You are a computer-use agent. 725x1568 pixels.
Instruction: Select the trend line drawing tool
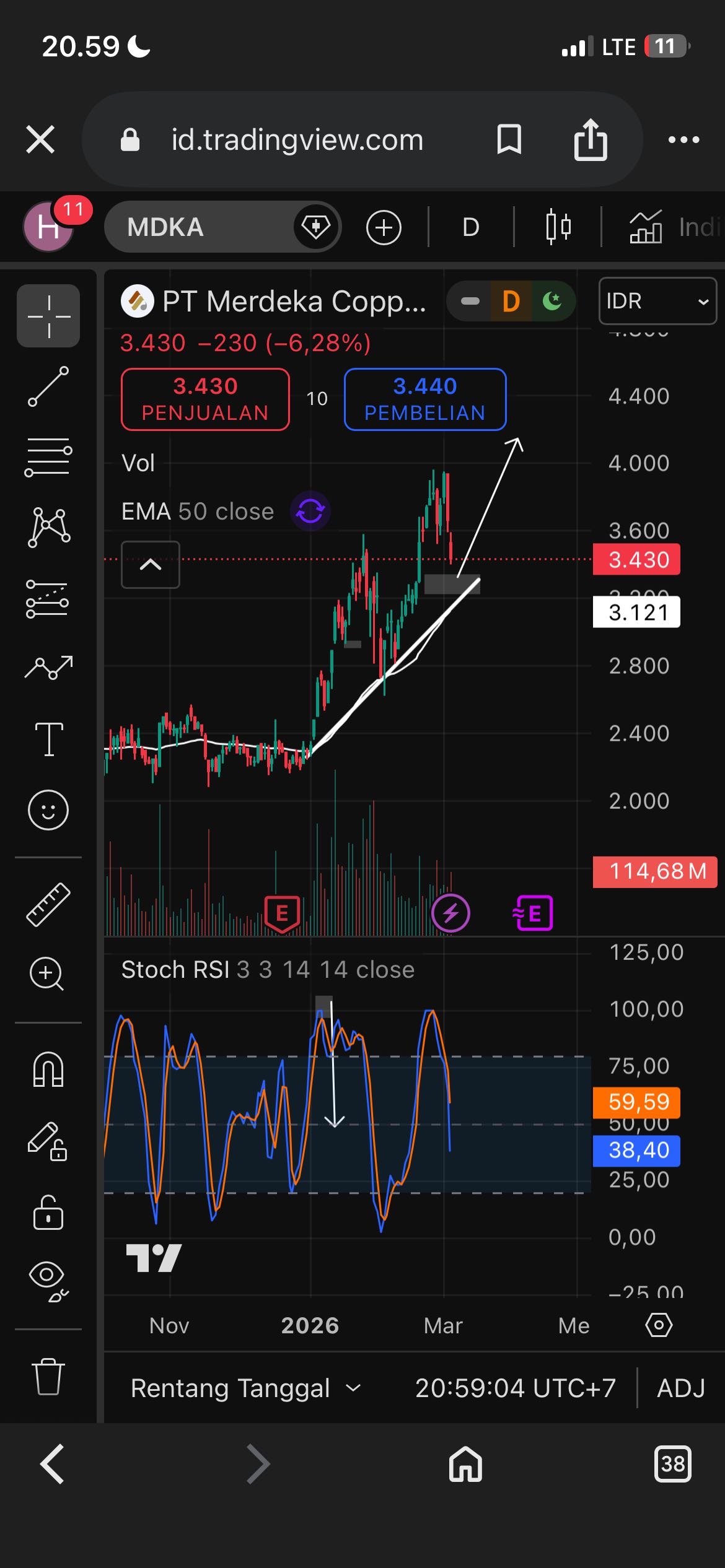[x=48, y=386]
